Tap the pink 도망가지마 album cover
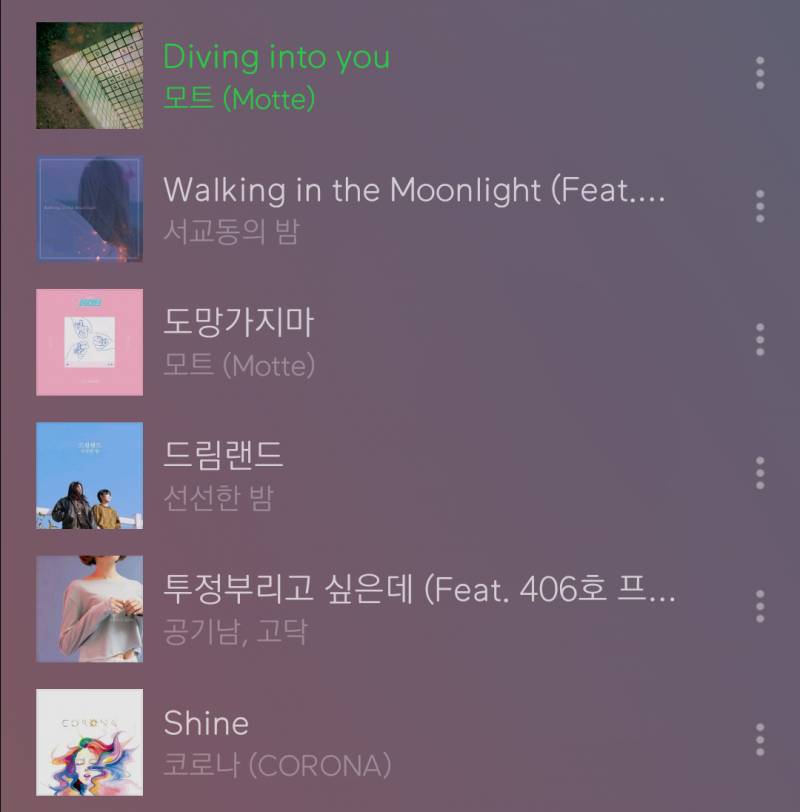The image size is (800, 812). pyautogui.click(x=89, y=343)
